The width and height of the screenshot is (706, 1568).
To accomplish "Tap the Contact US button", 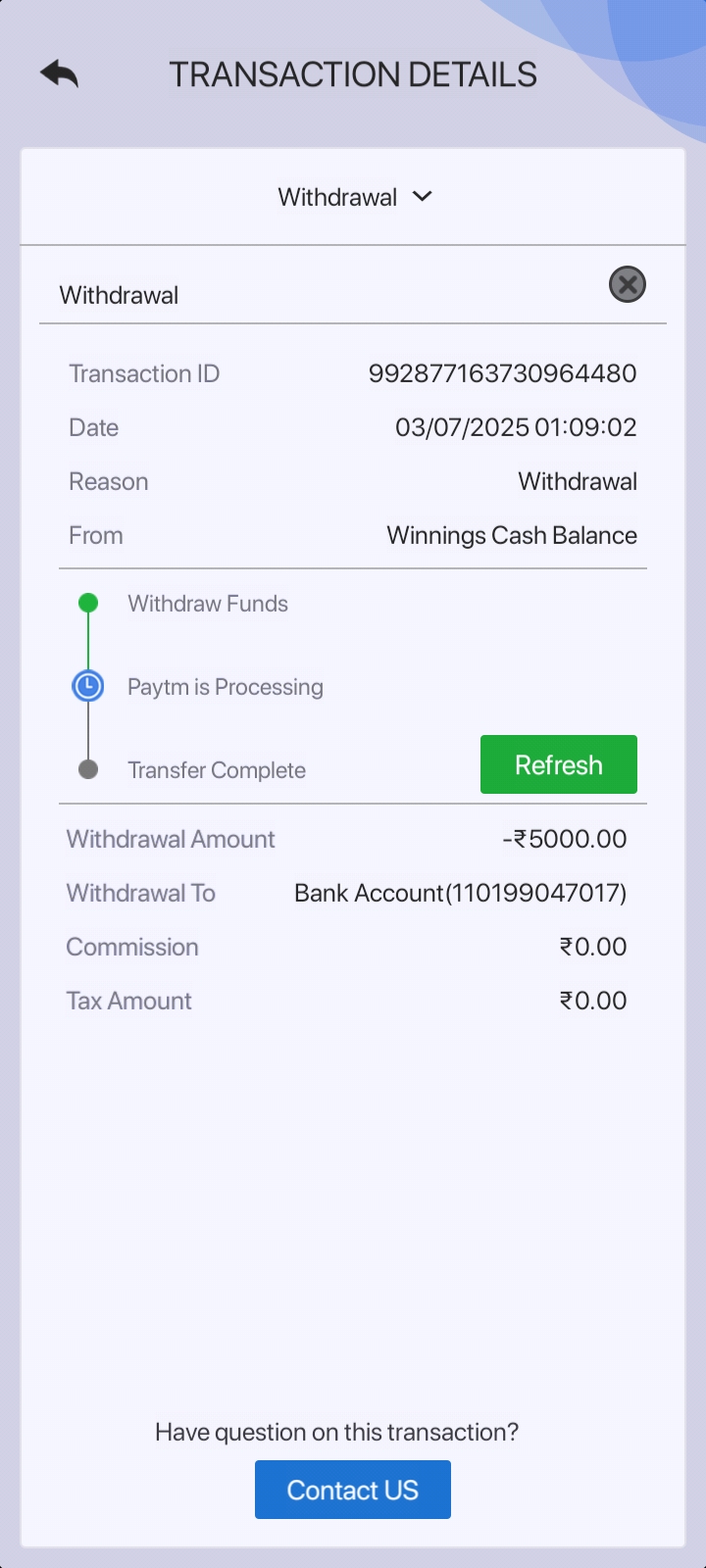I will [x=352, y=1490].
